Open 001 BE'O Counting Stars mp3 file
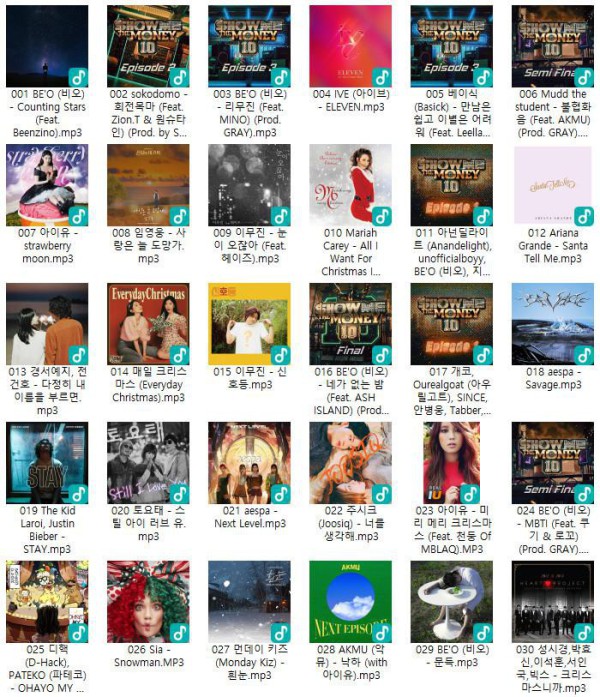 47,46
